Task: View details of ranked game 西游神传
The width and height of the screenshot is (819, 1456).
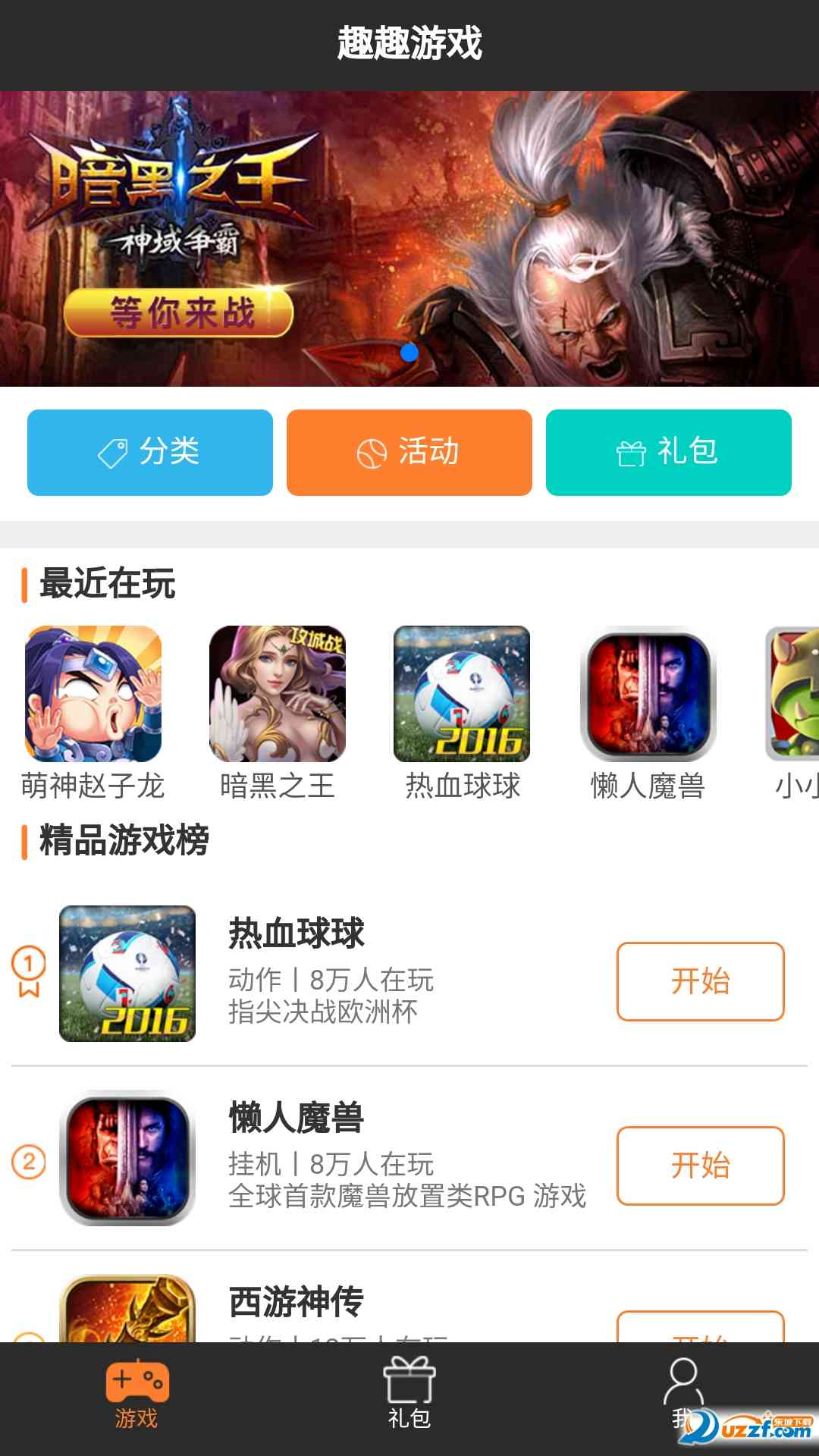Action: [296, 1303]
